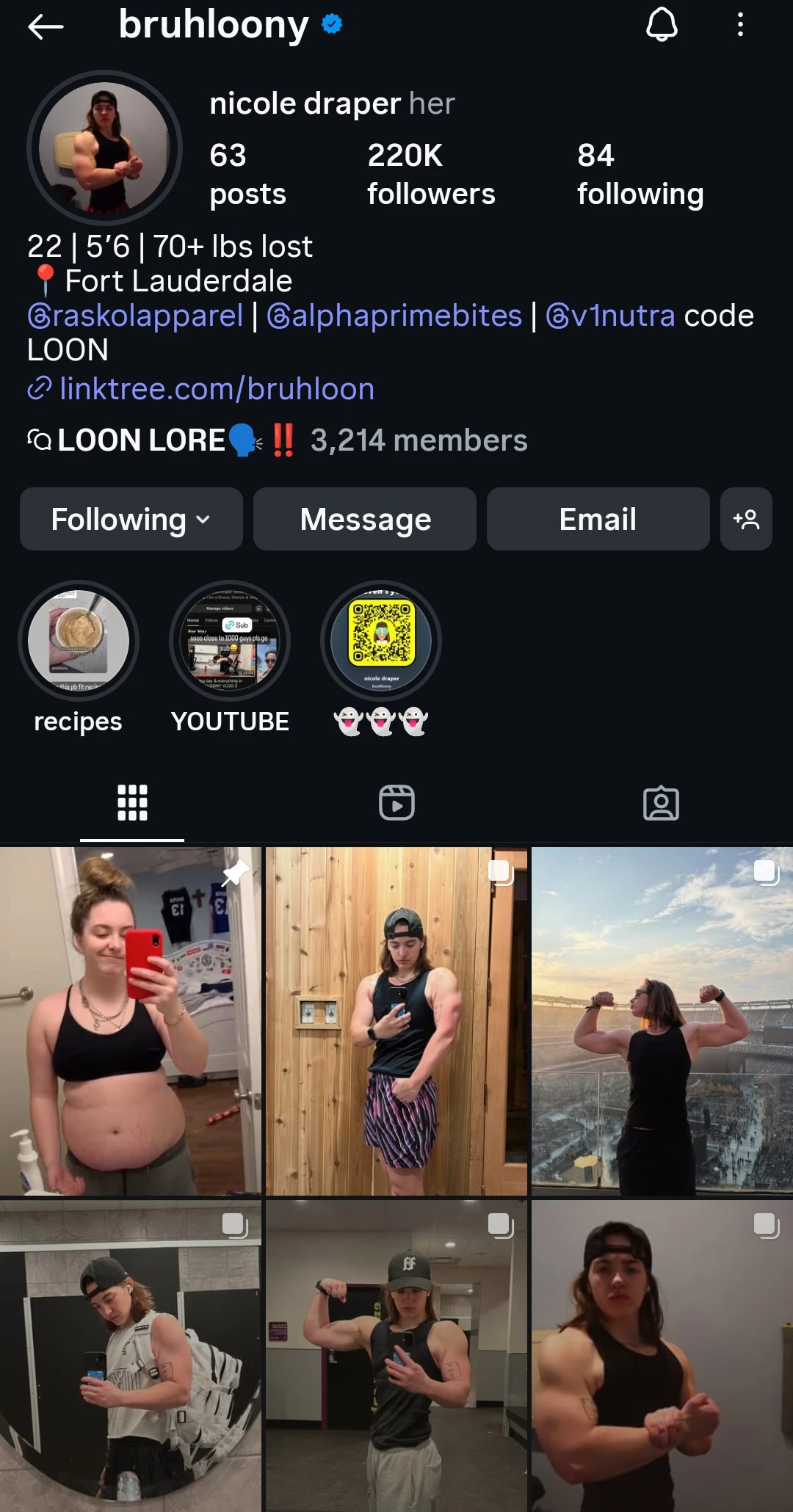Image resolution: width=793 pixels, height=1512 pixels.
Task: Tap the Email button
Action: (x=598, y=520)
